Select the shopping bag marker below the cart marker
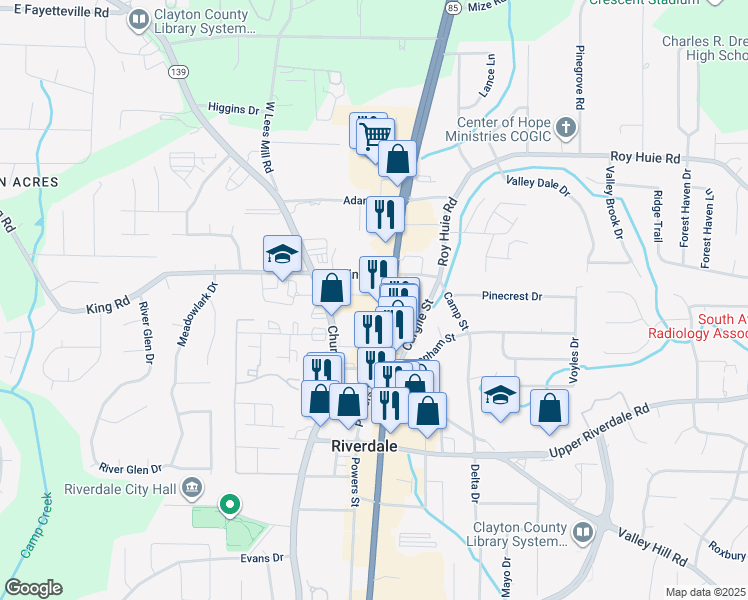This screenshot has height=600, width=748. point(397,162)
